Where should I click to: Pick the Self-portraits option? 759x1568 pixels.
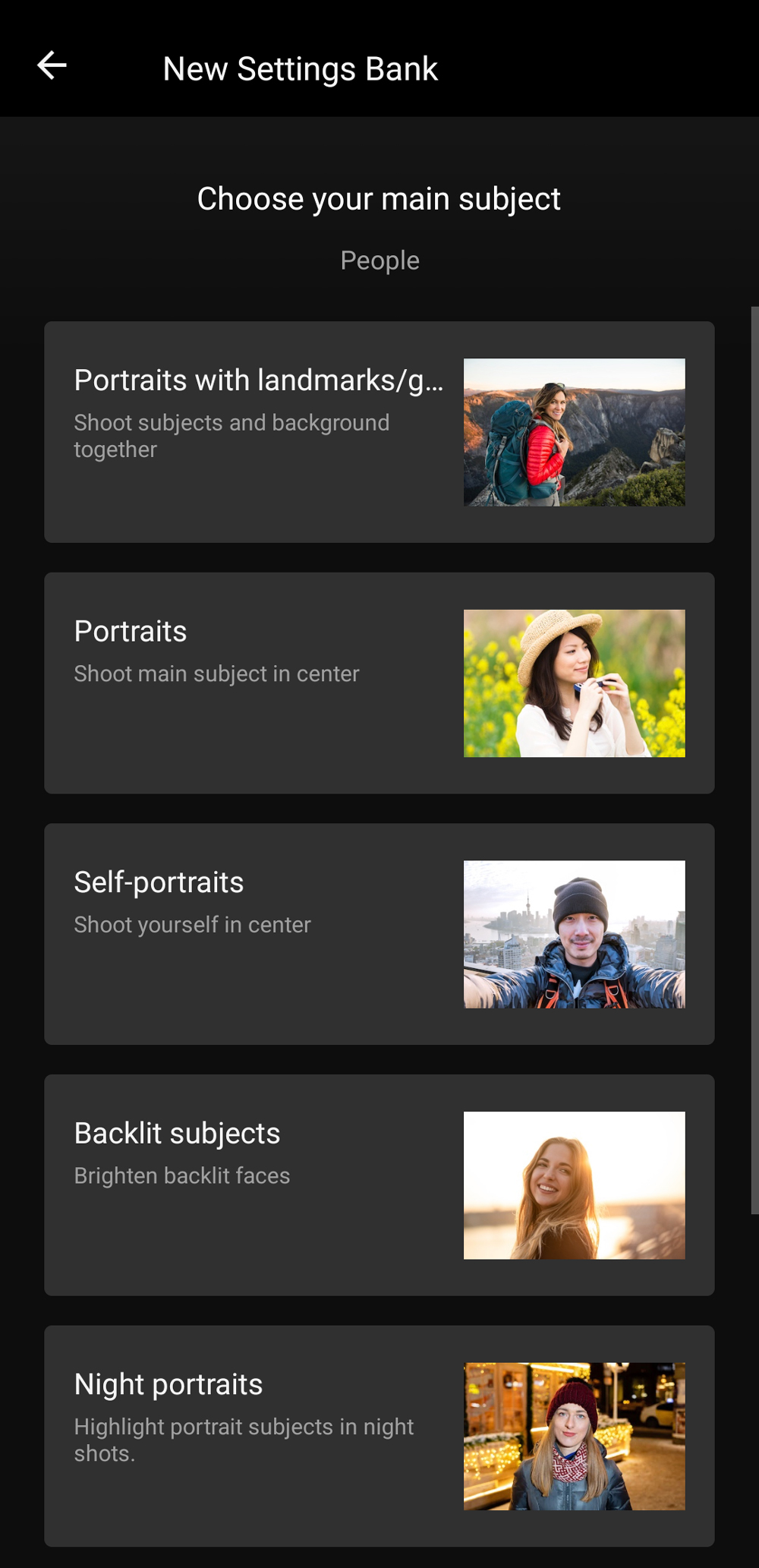click(379, 933)
